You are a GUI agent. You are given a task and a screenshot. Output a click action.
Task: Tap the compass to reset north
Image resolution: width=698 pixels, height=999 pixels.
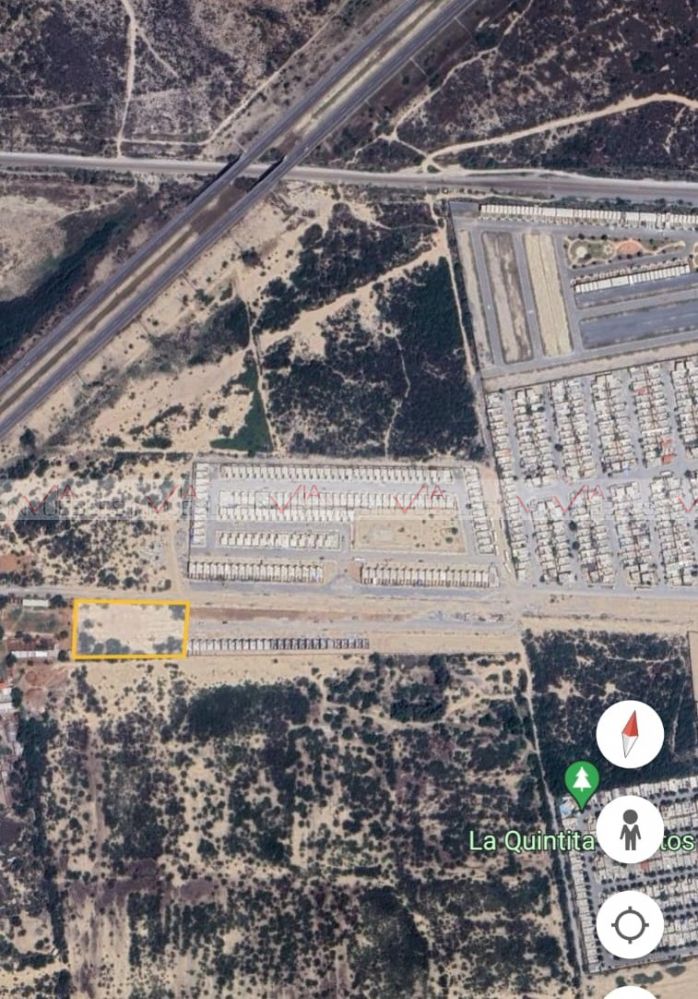tap(629, 735)
